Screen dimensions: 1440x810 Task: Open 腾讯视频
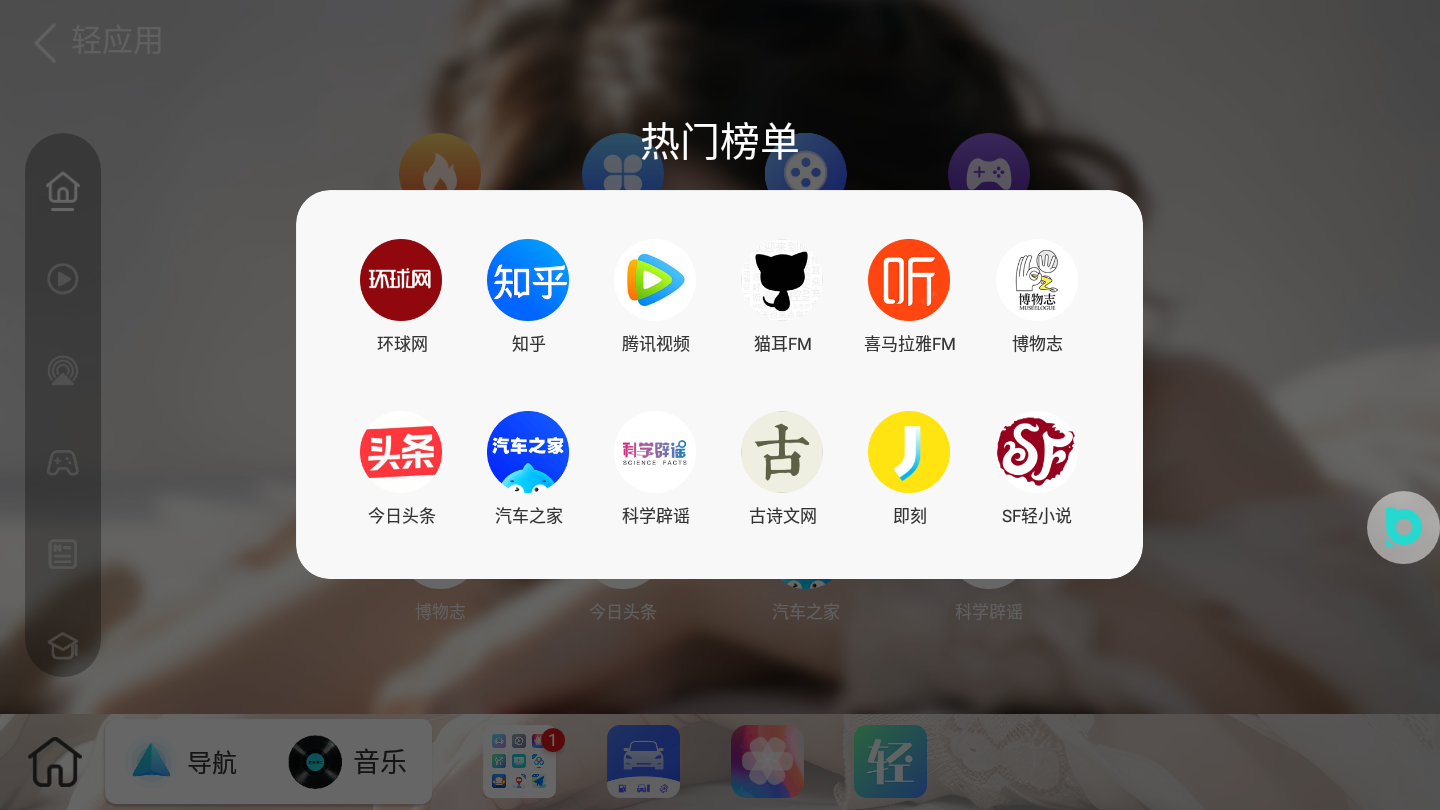pyautogui.click(x=655, y=281)
